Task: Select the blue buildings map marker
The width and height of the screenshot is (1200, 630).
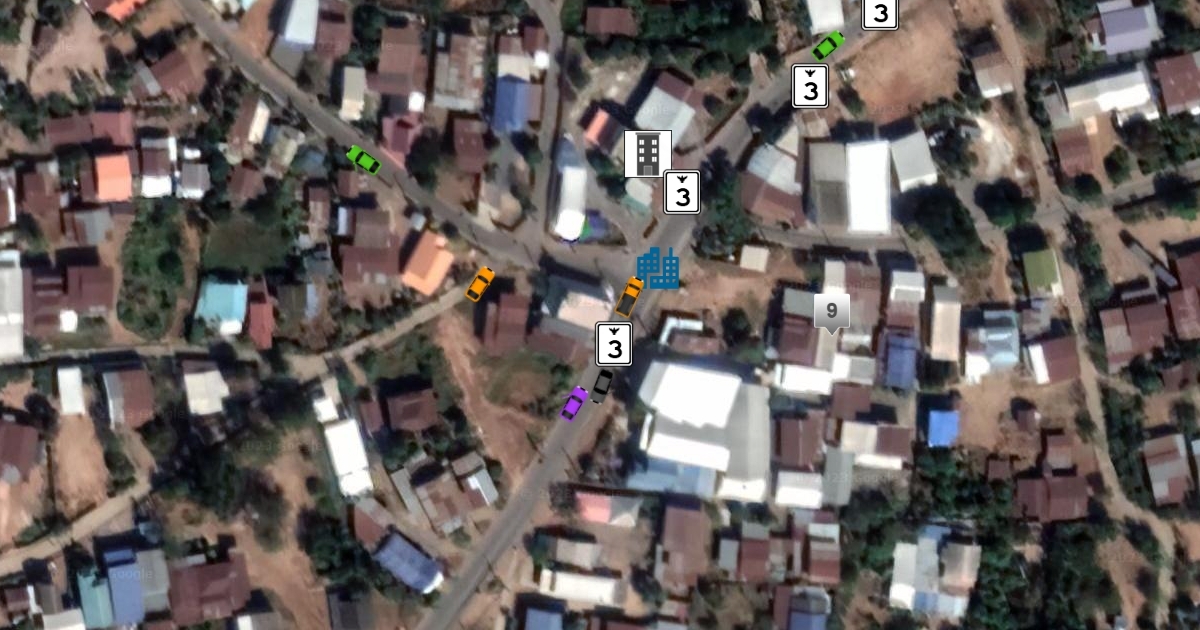Action: click(x=659, y=268)
